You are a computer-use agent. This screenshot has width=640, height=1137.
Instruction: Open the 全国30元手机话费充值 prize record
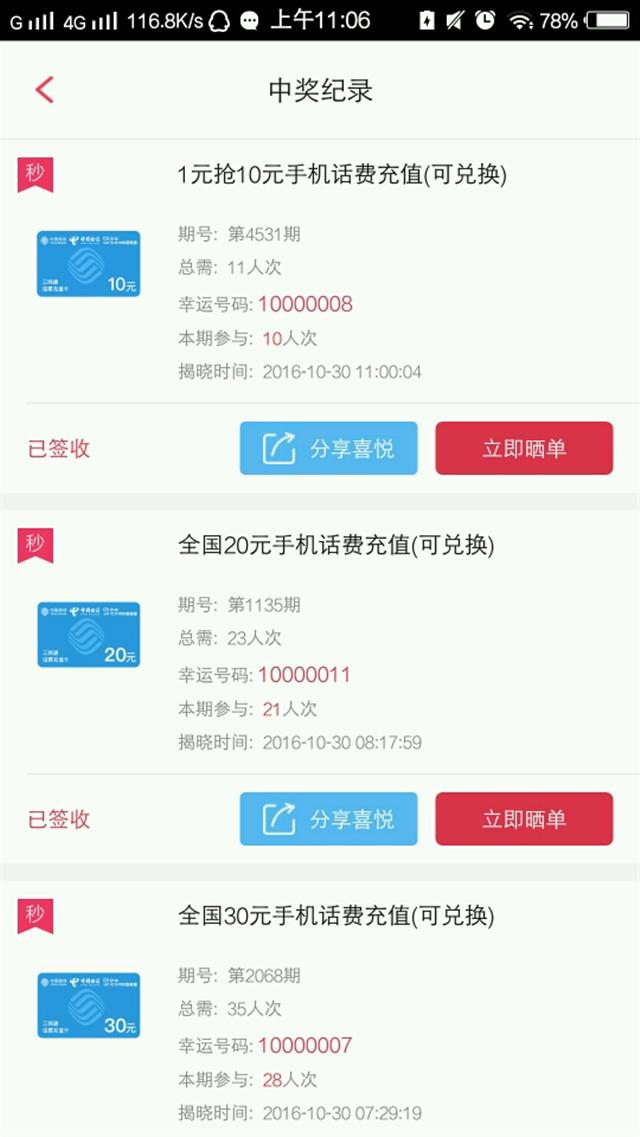tap(336, 916)
